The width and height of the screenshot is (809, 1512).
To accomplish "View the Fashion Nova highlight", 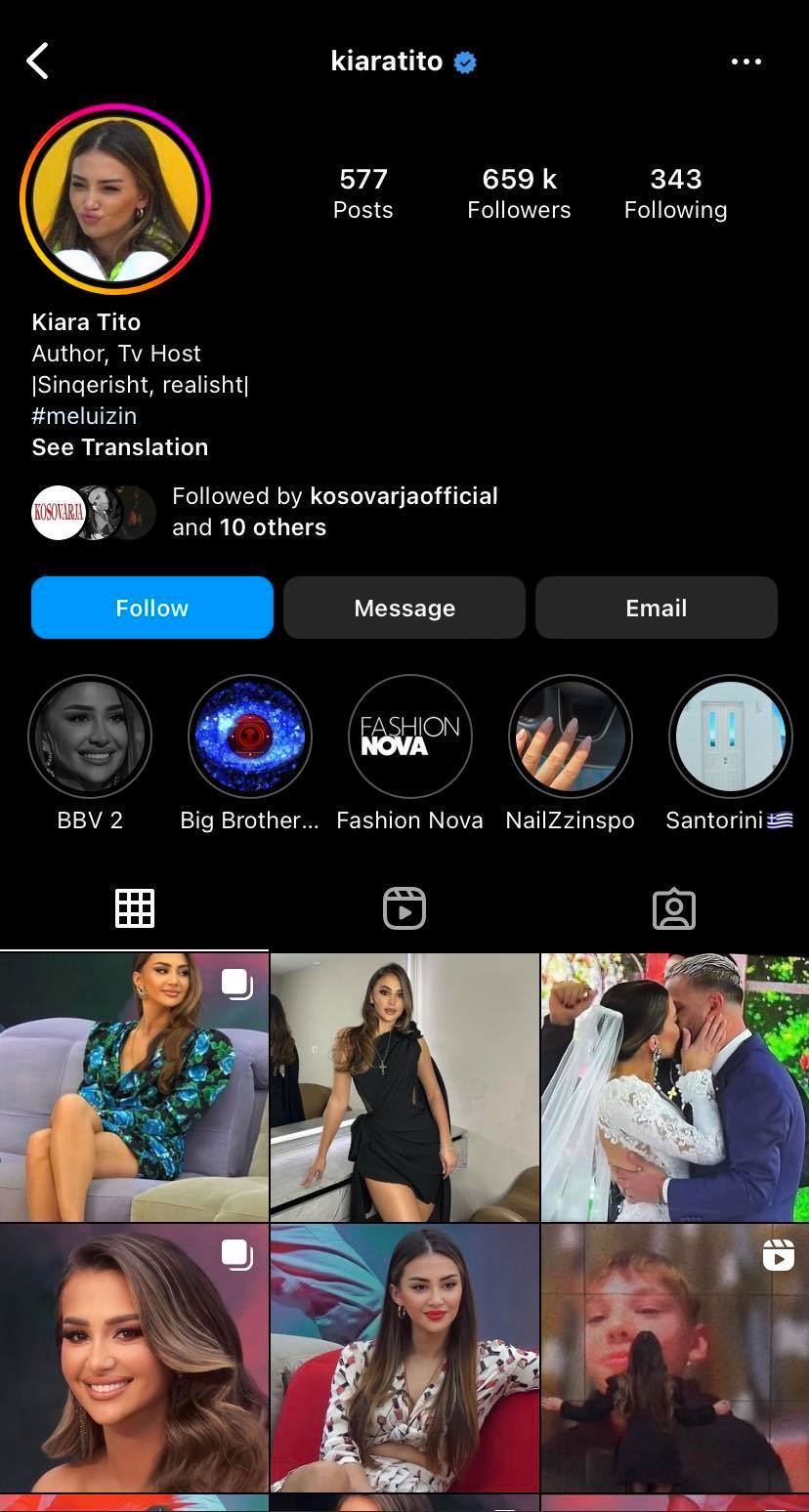I will point(410,736).
